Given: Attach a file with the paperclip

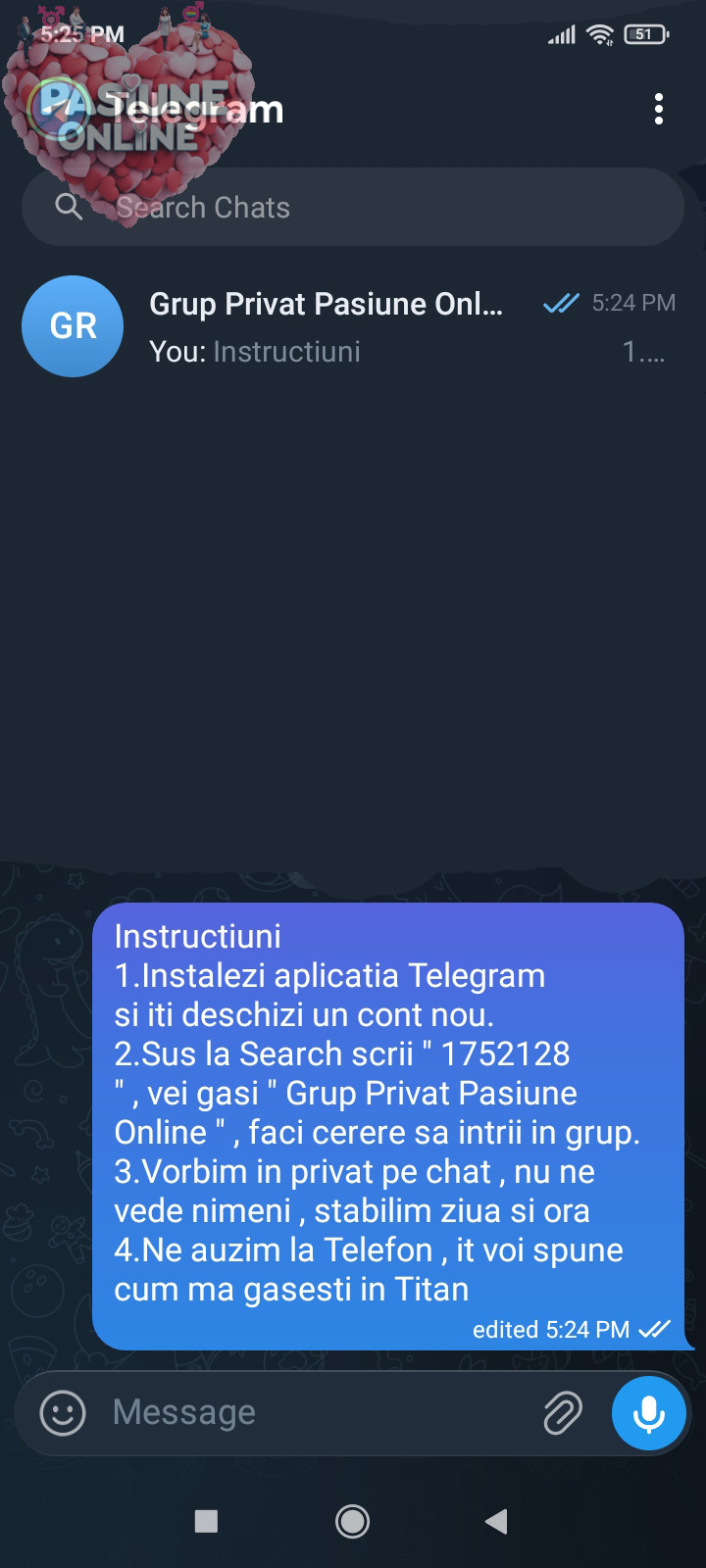Looking at the screenshot, I should coord(563,1413).
